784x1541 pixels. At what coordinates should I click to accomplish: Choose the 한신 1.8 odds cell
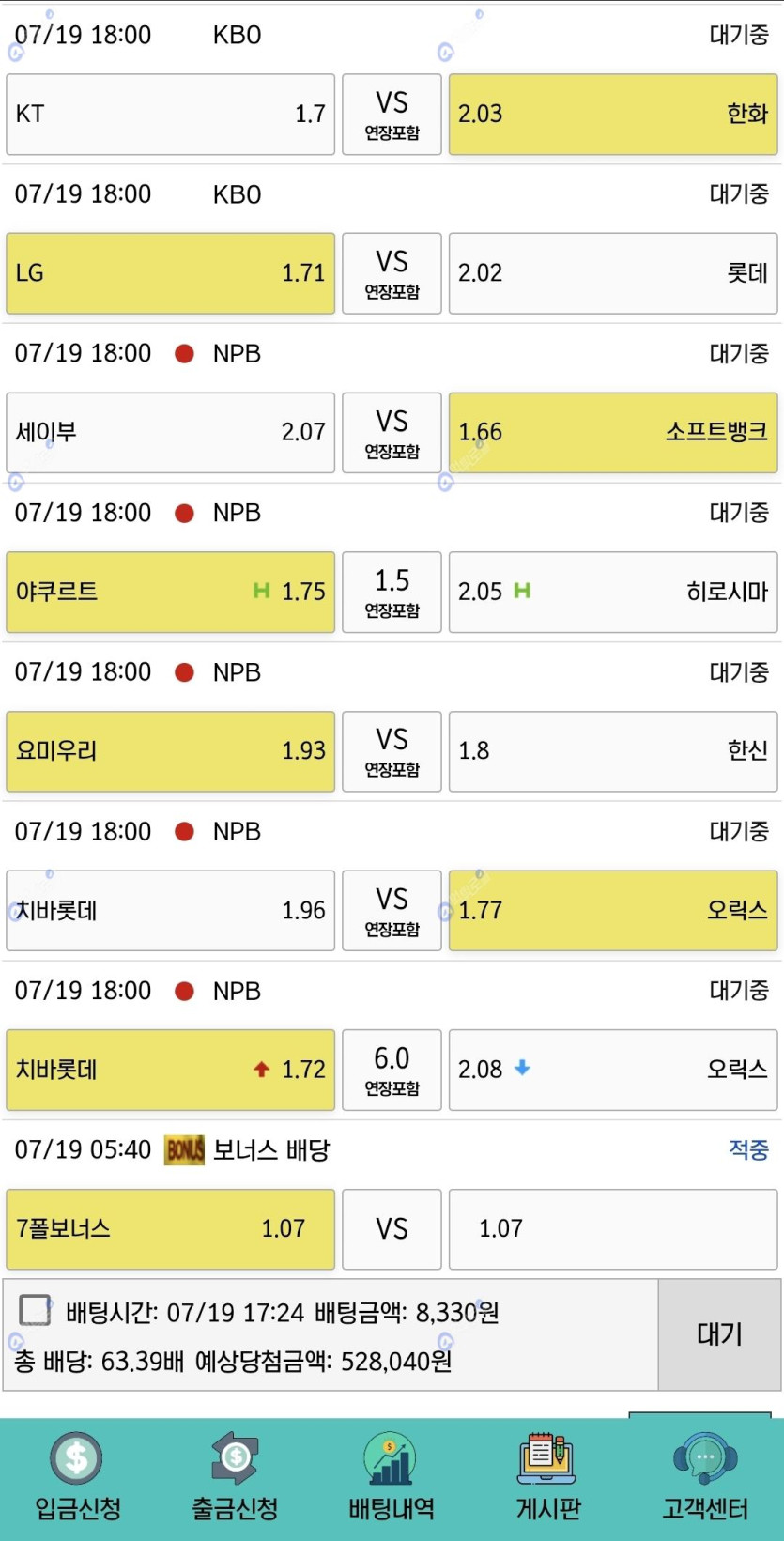coord(613,751)
